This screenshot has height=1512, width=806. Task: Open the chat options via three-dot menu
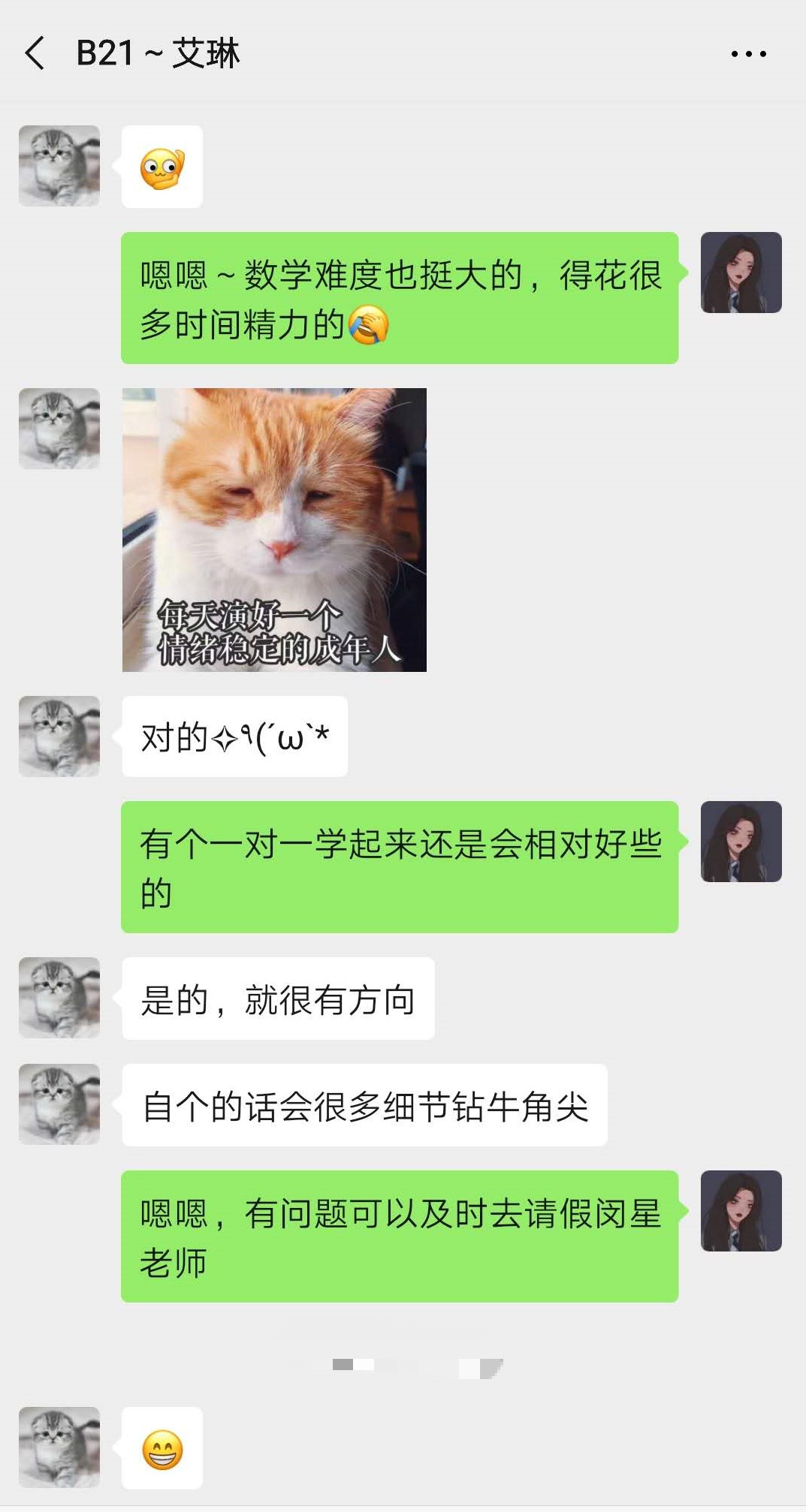tap(748, 53)
